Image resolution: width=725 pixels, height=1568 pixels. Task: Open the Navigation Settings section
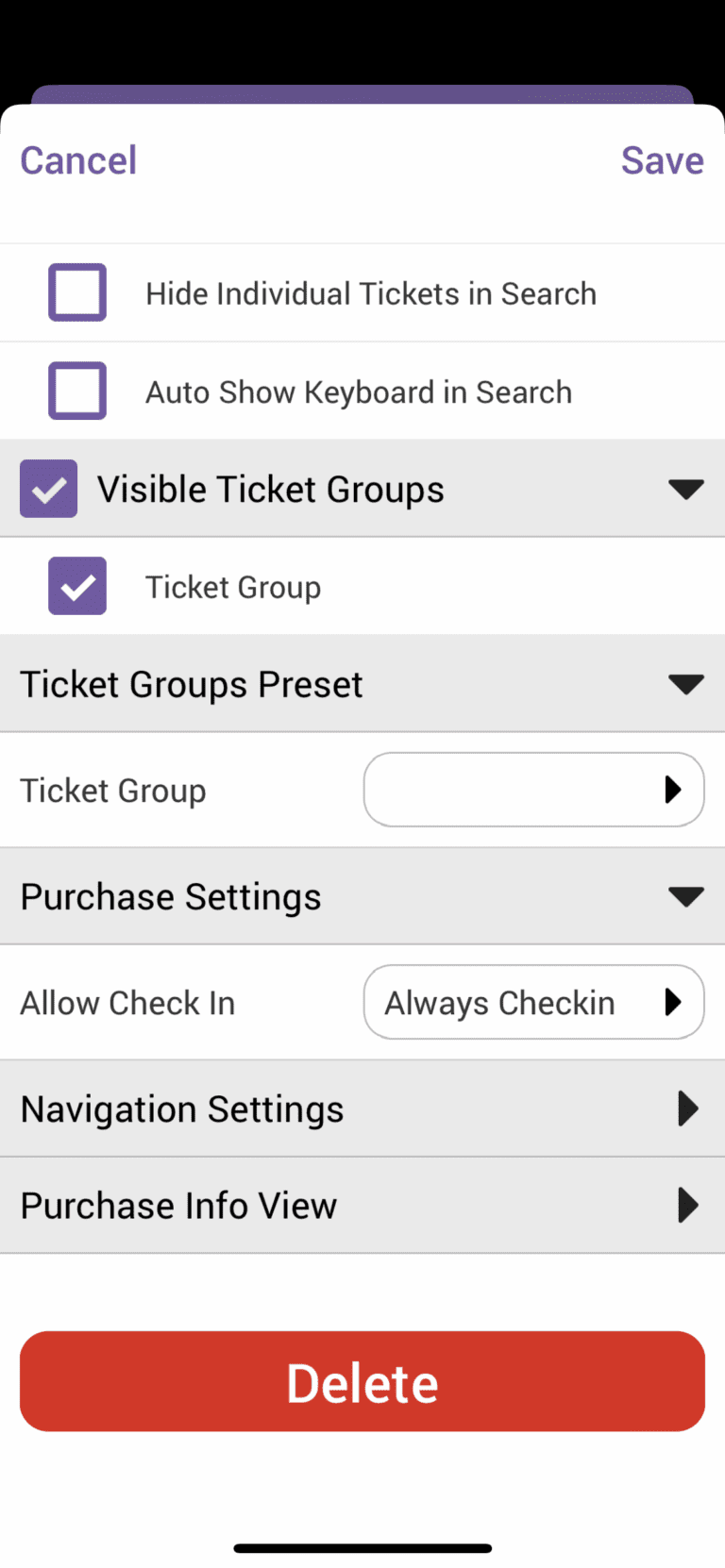(362, 1109)
